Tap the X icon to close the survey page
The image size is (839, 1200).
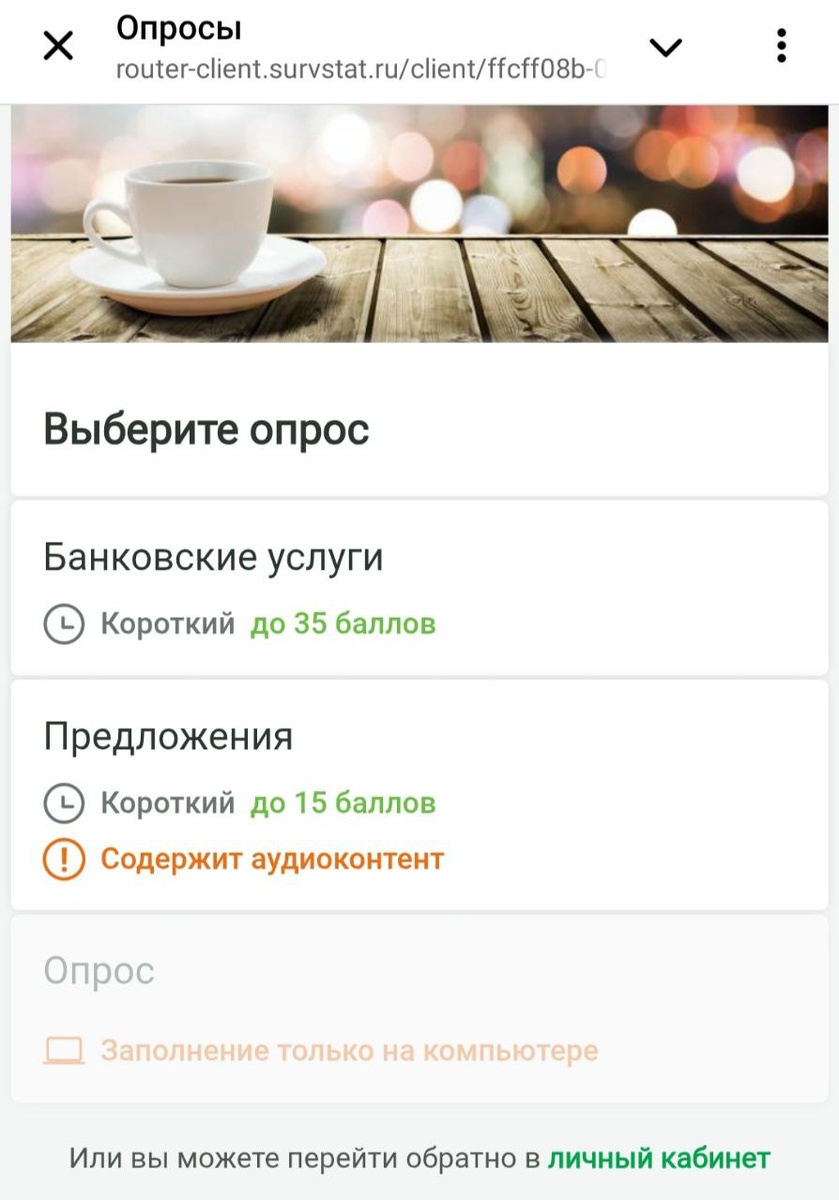pos(57,46)
